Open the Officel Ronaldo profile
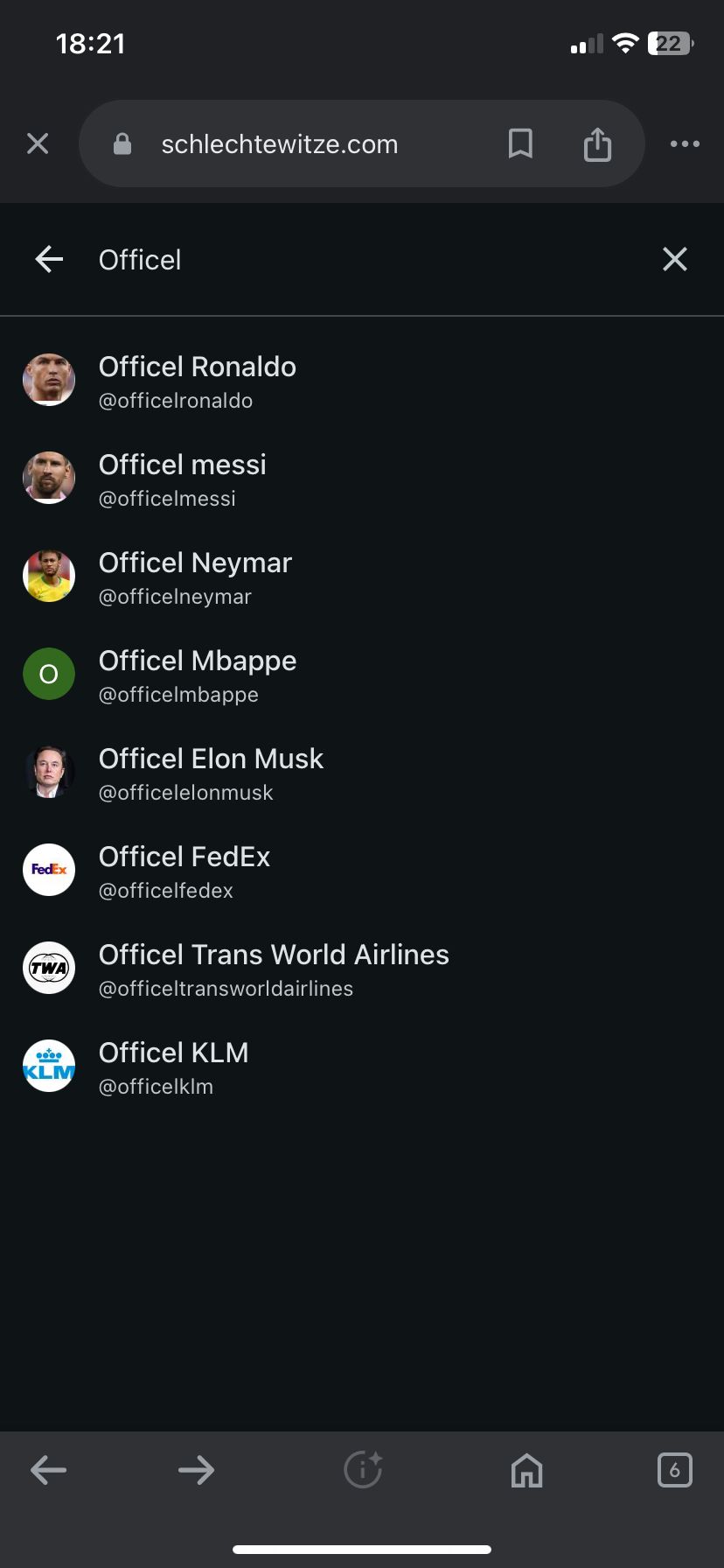 coord(198,381)
